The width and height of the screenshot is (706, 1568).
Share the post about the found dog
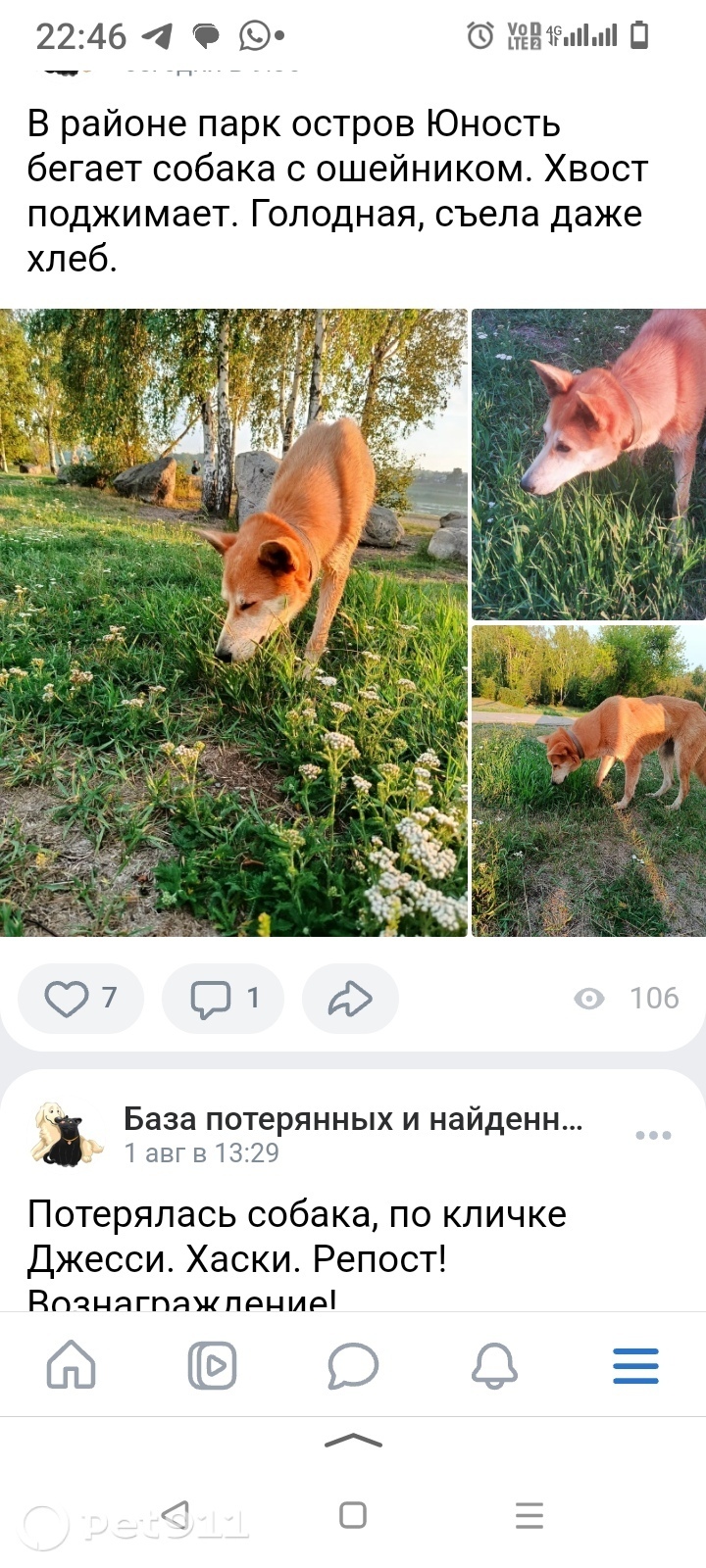[350, 998]
